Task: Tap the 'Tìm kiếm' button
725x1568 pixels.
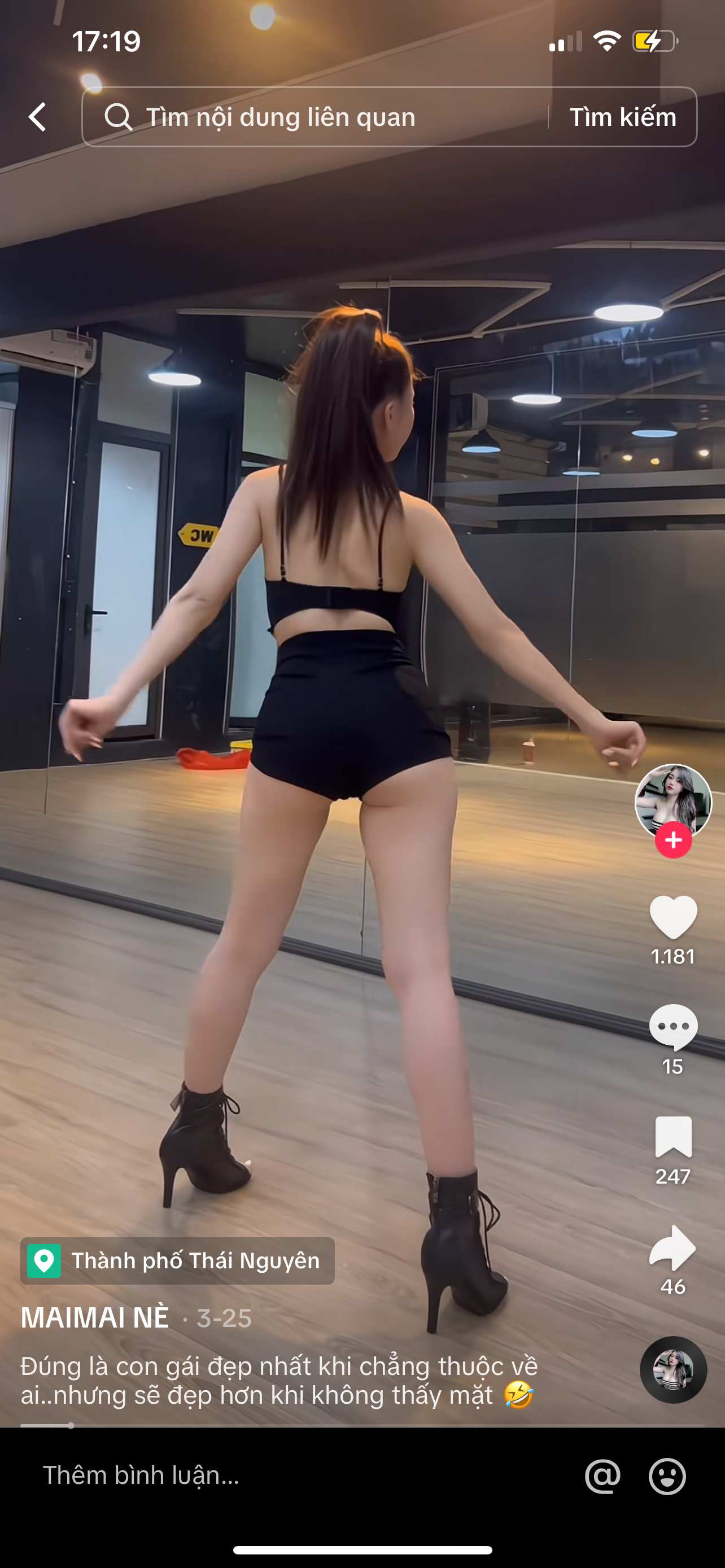Action: (x=622, y=117)
